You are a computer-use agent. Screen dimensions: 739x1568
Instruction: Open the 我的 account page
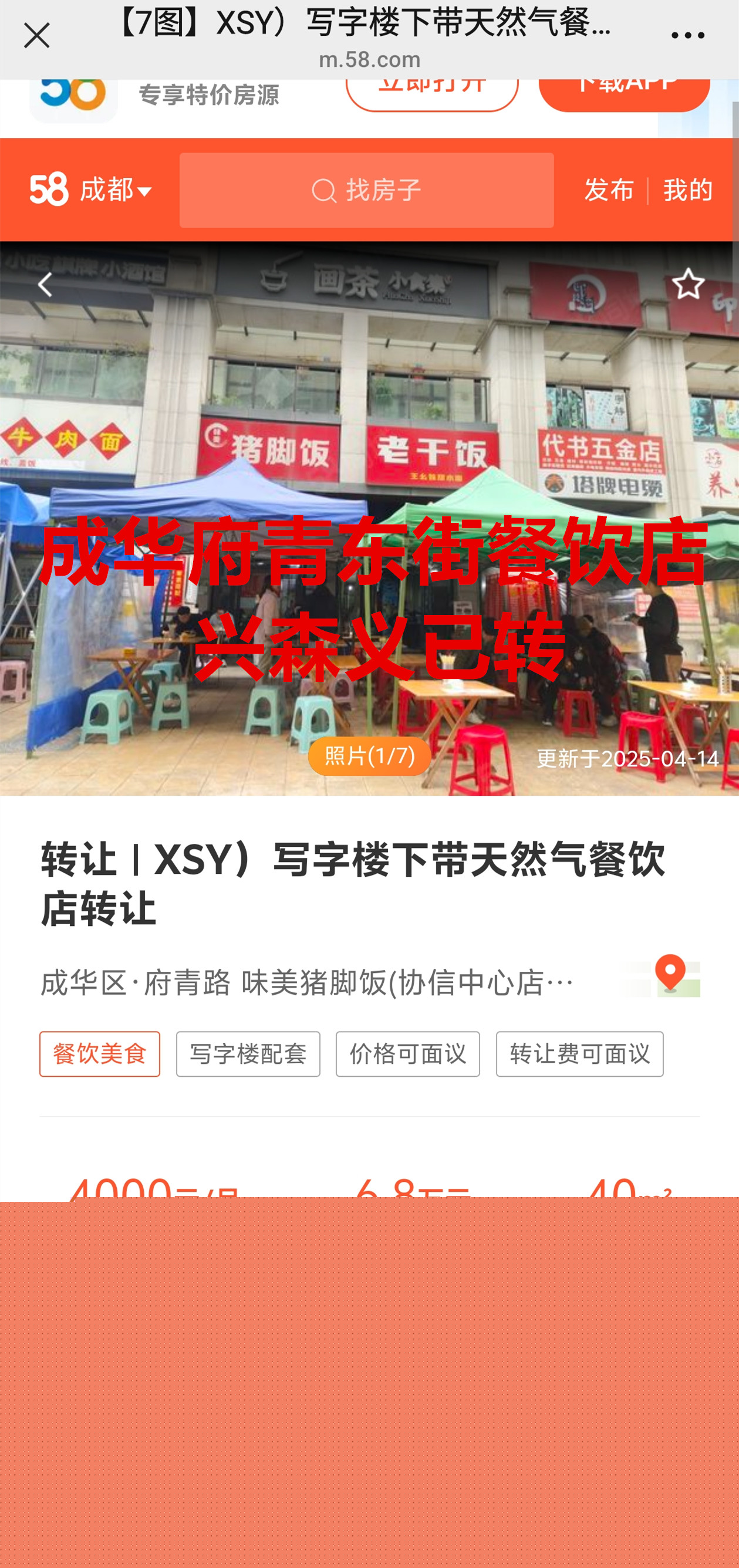click(687, 191)
